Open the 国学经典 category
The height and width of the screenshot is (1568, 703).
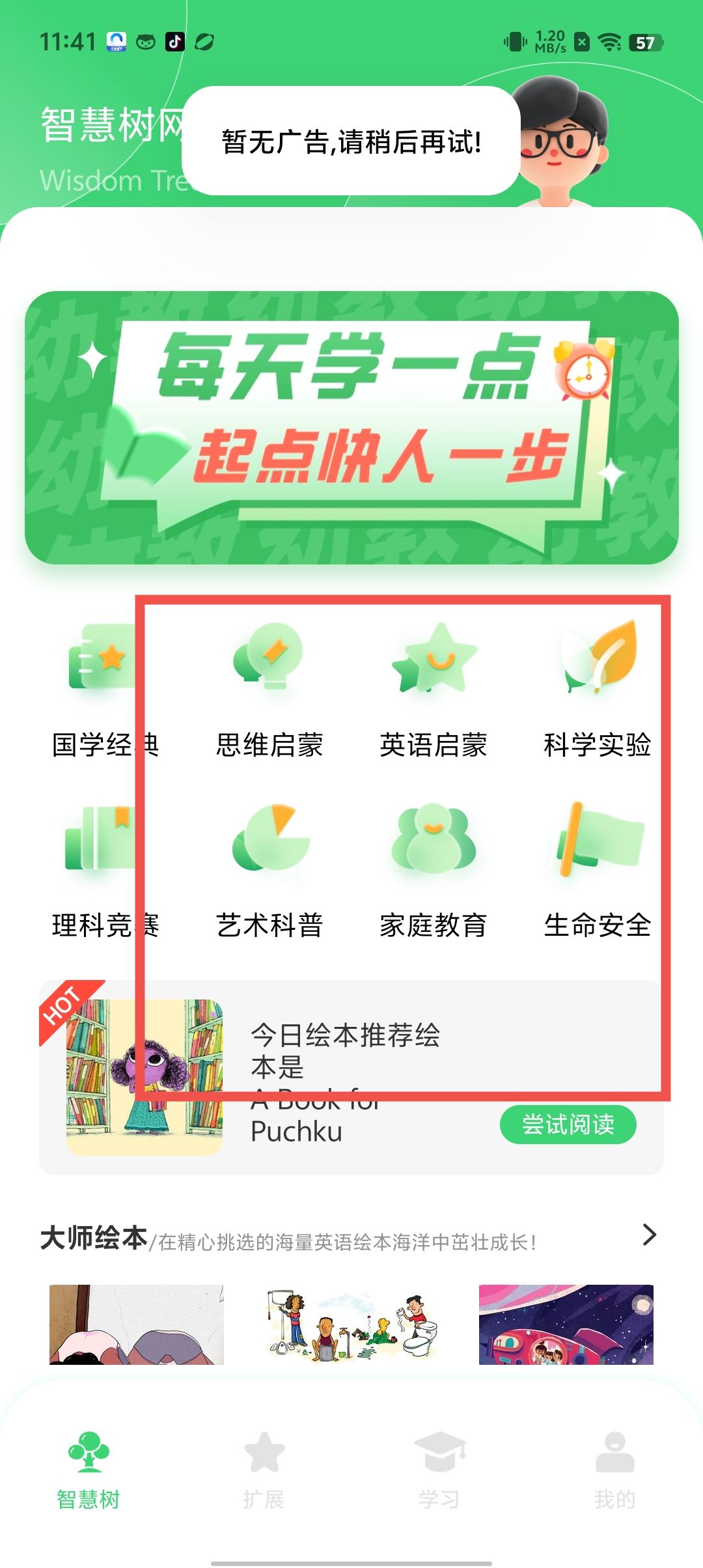(104, 689)
